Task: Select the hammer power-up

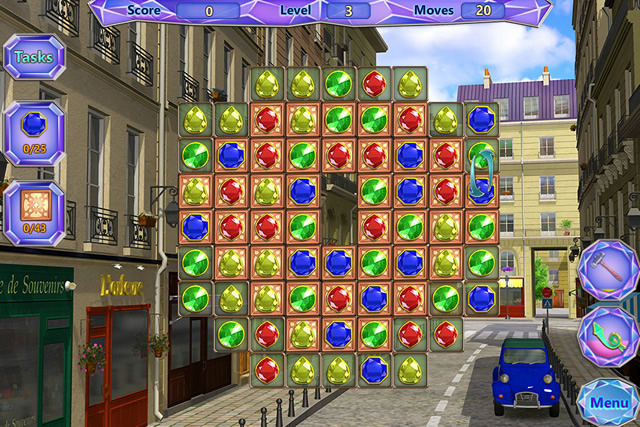Action: click(608, 268)
